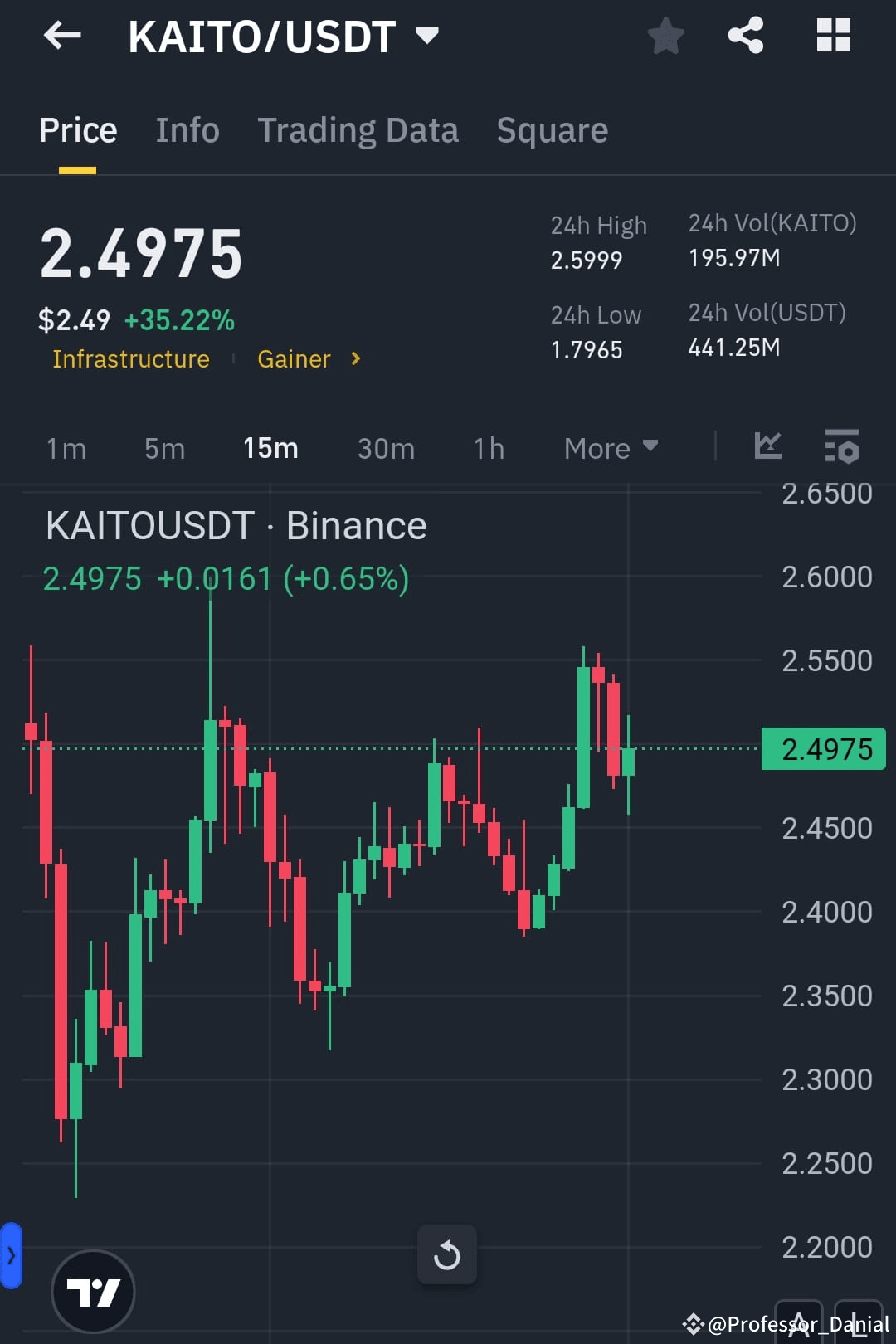Click the Infrastructure category label
The image size is (896, 1344).
130,359
